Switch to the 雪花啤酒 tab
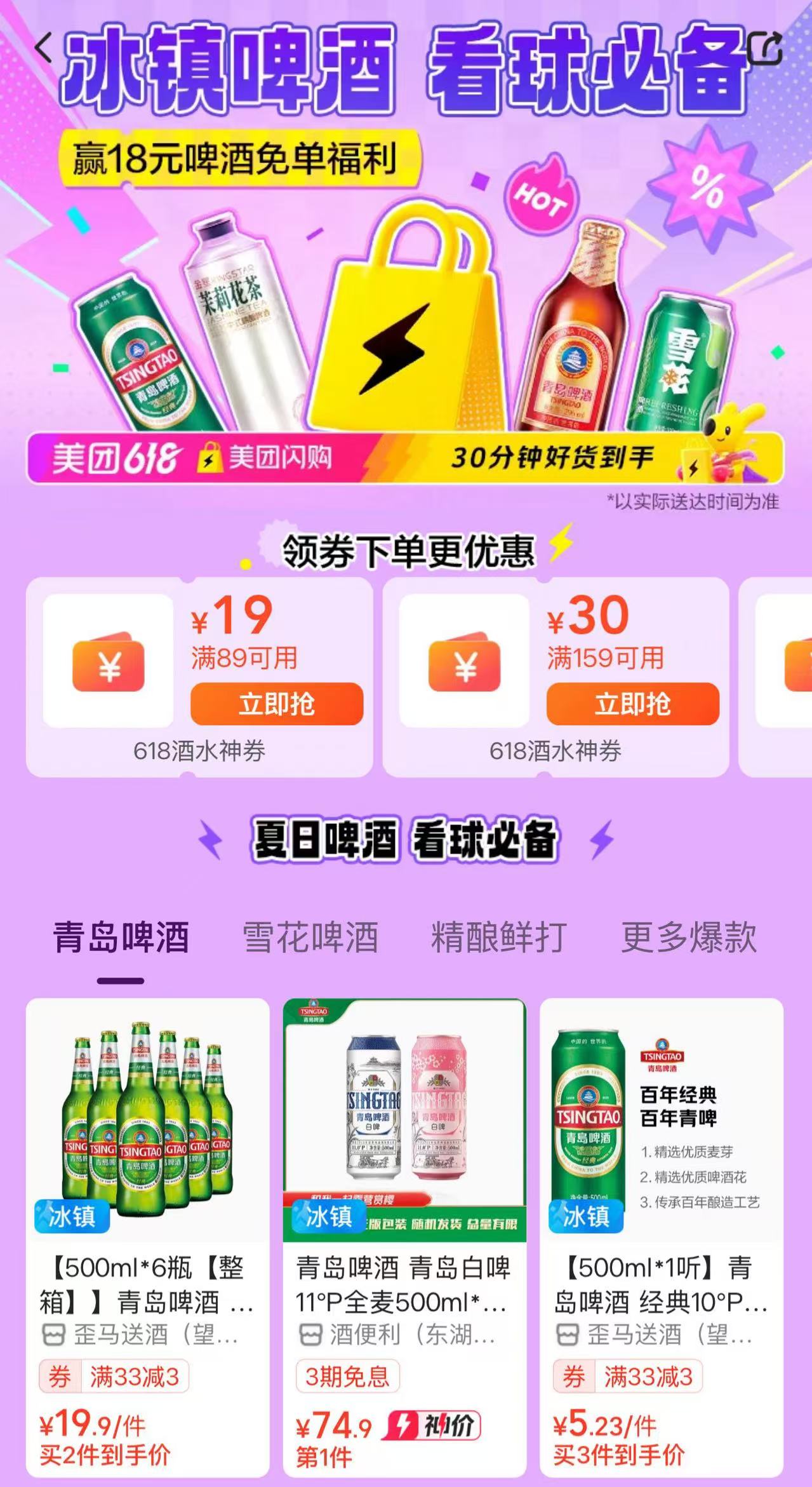Image resolution: width=812 pixels, height=1487 pixels. click(310, 938)
